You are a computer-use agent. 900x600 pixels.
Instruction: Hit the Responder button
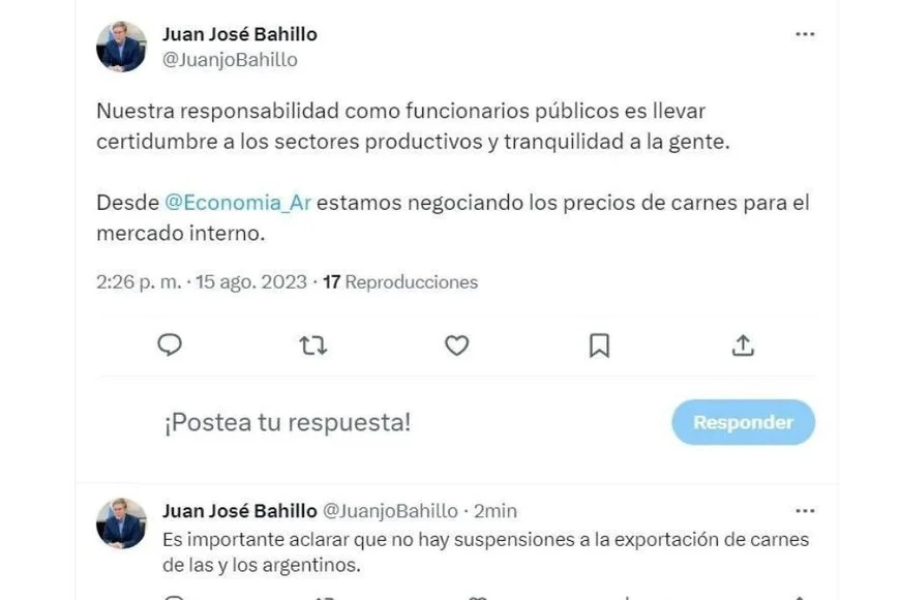[743, 423]
